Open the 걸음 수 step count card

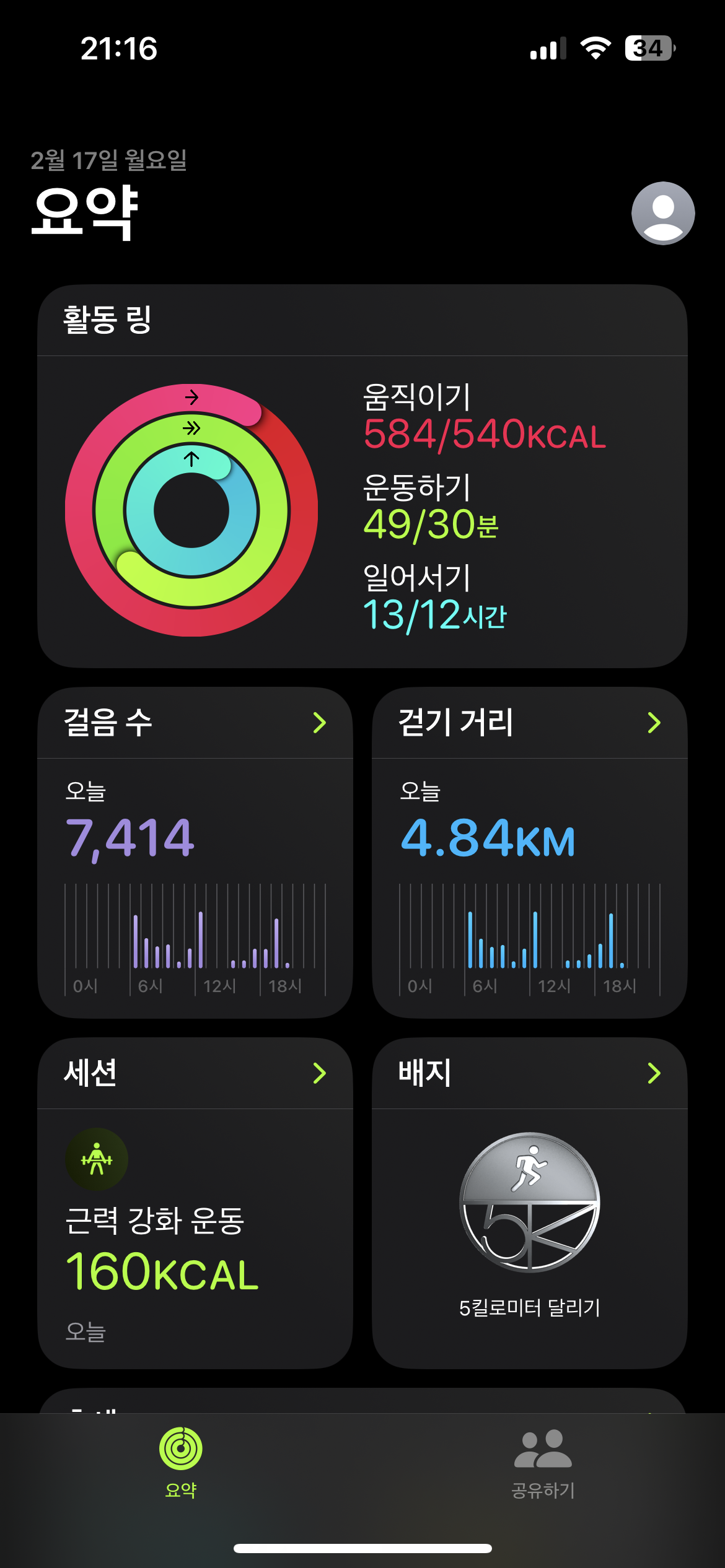coord(195,852)
